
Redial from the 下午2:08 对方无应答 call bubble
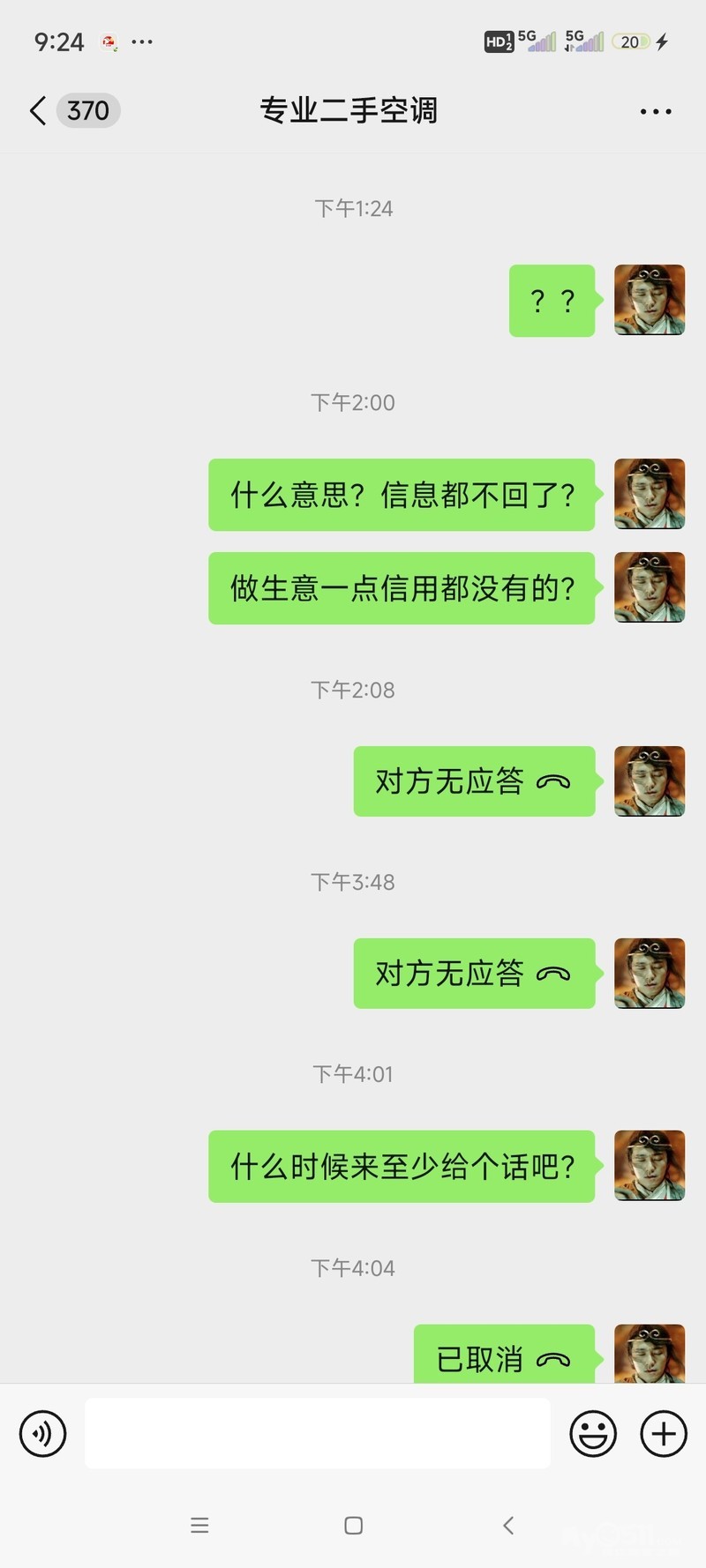click(474, 781)
